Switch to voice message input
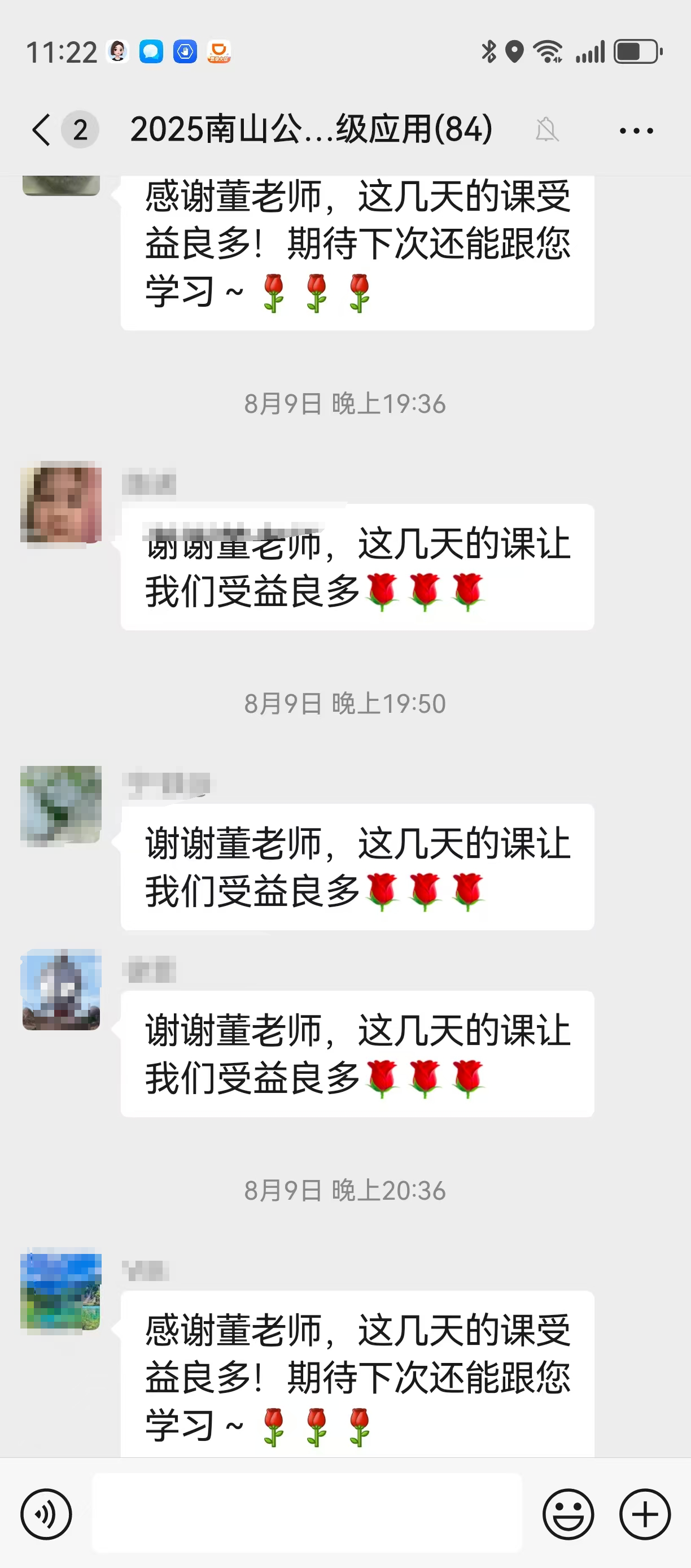The image size is (691, 1568). coord(46,1514)
